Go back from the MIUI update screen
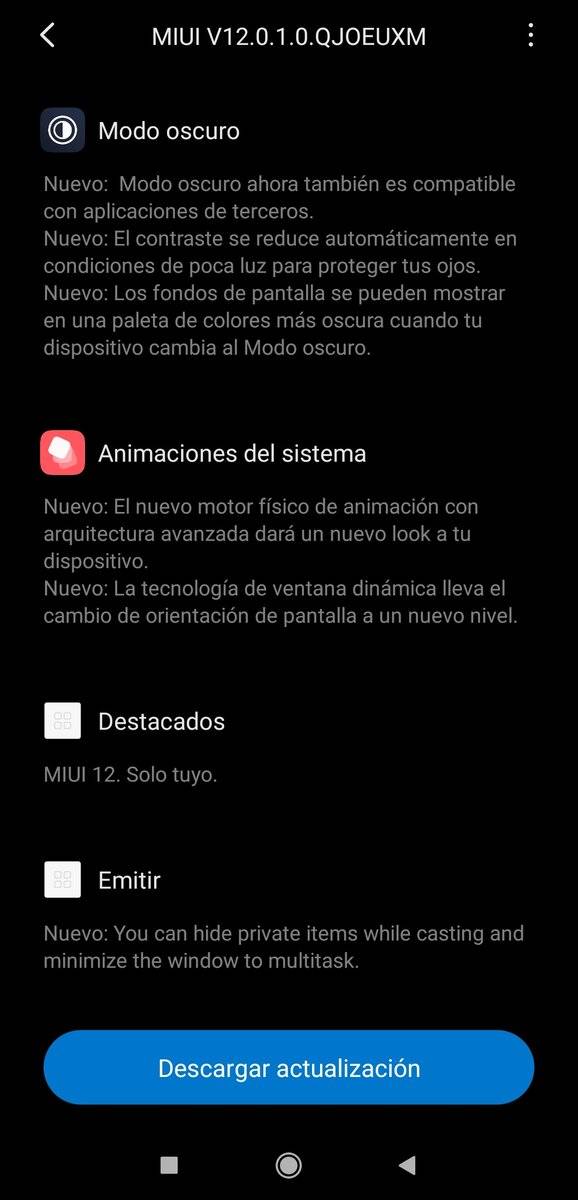578x1200 pixels. tap(47, 36)
